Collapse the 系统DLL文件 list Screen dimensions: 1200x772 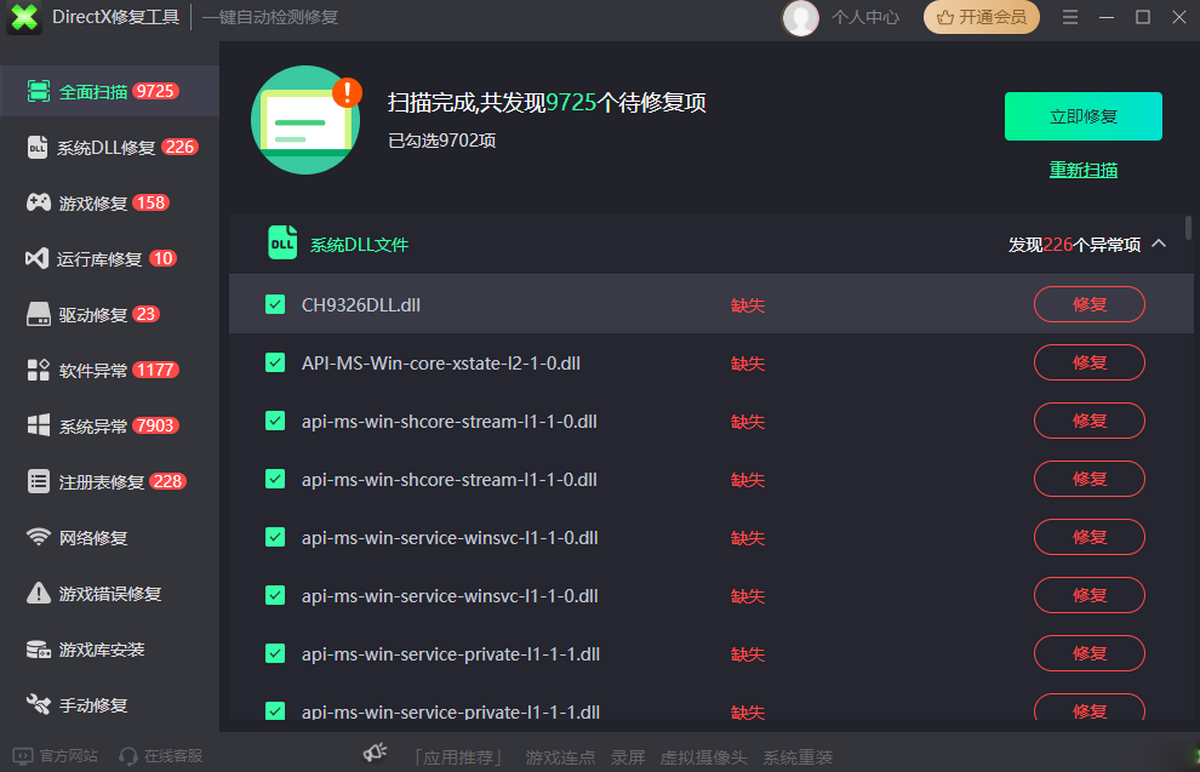pos(1159,243)
